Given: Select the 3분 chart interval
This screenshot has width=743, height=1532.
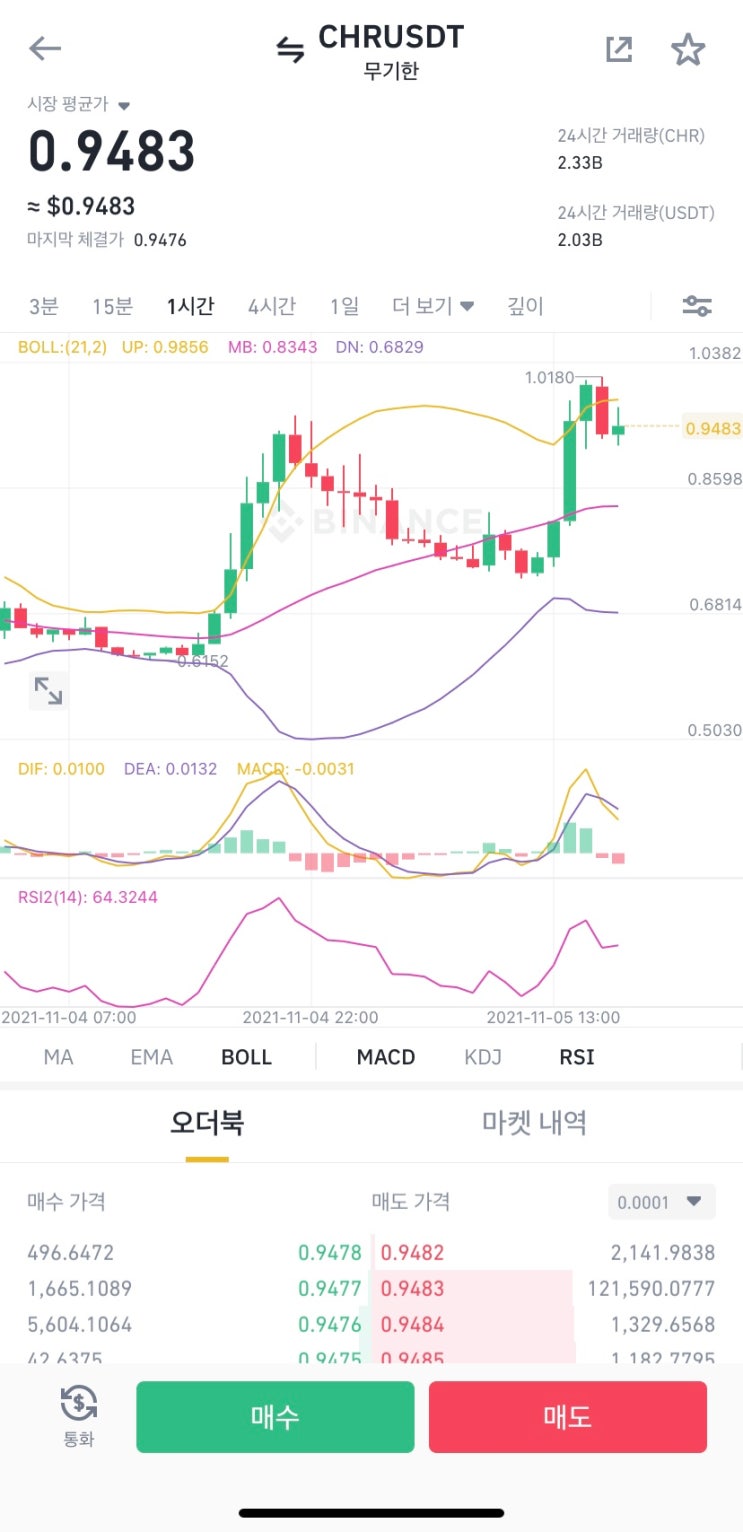Looking at the screenshot, I should click(43, 306).
